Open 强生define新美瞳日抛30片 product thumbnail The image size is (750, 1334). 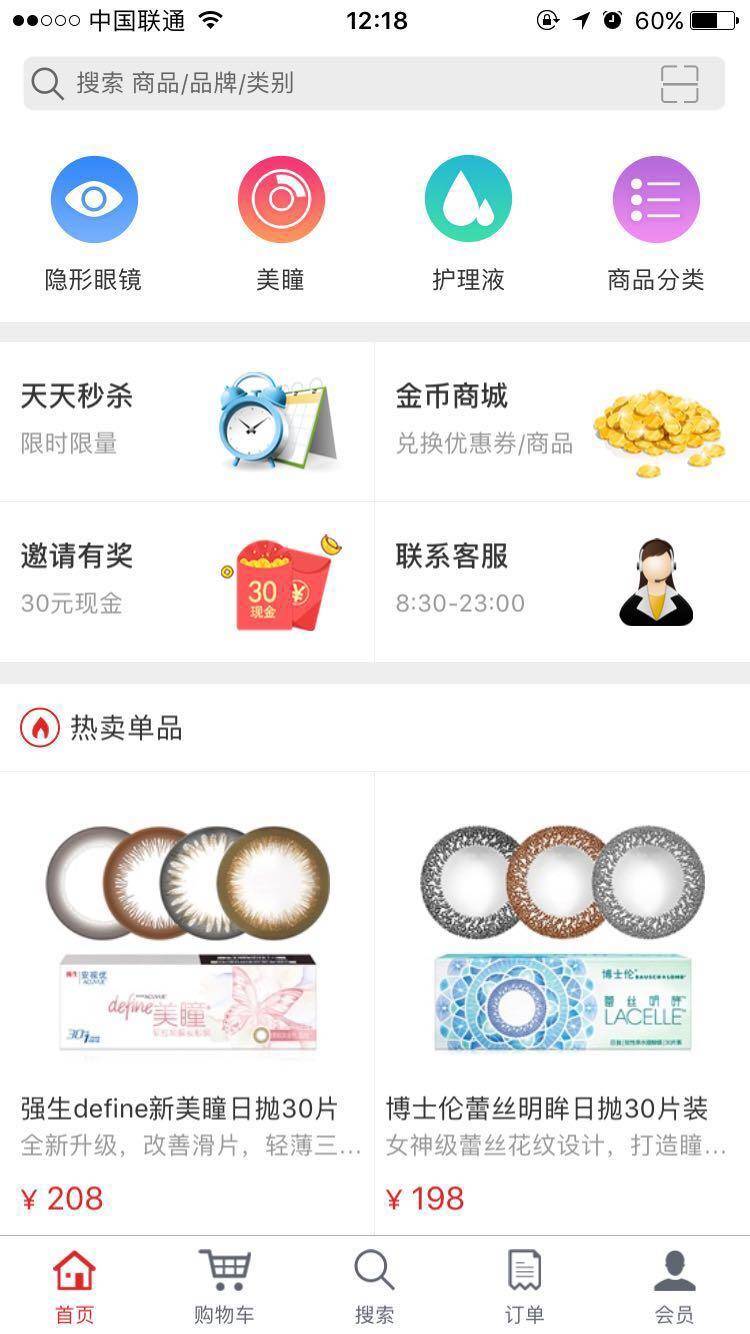coord(187,930)
